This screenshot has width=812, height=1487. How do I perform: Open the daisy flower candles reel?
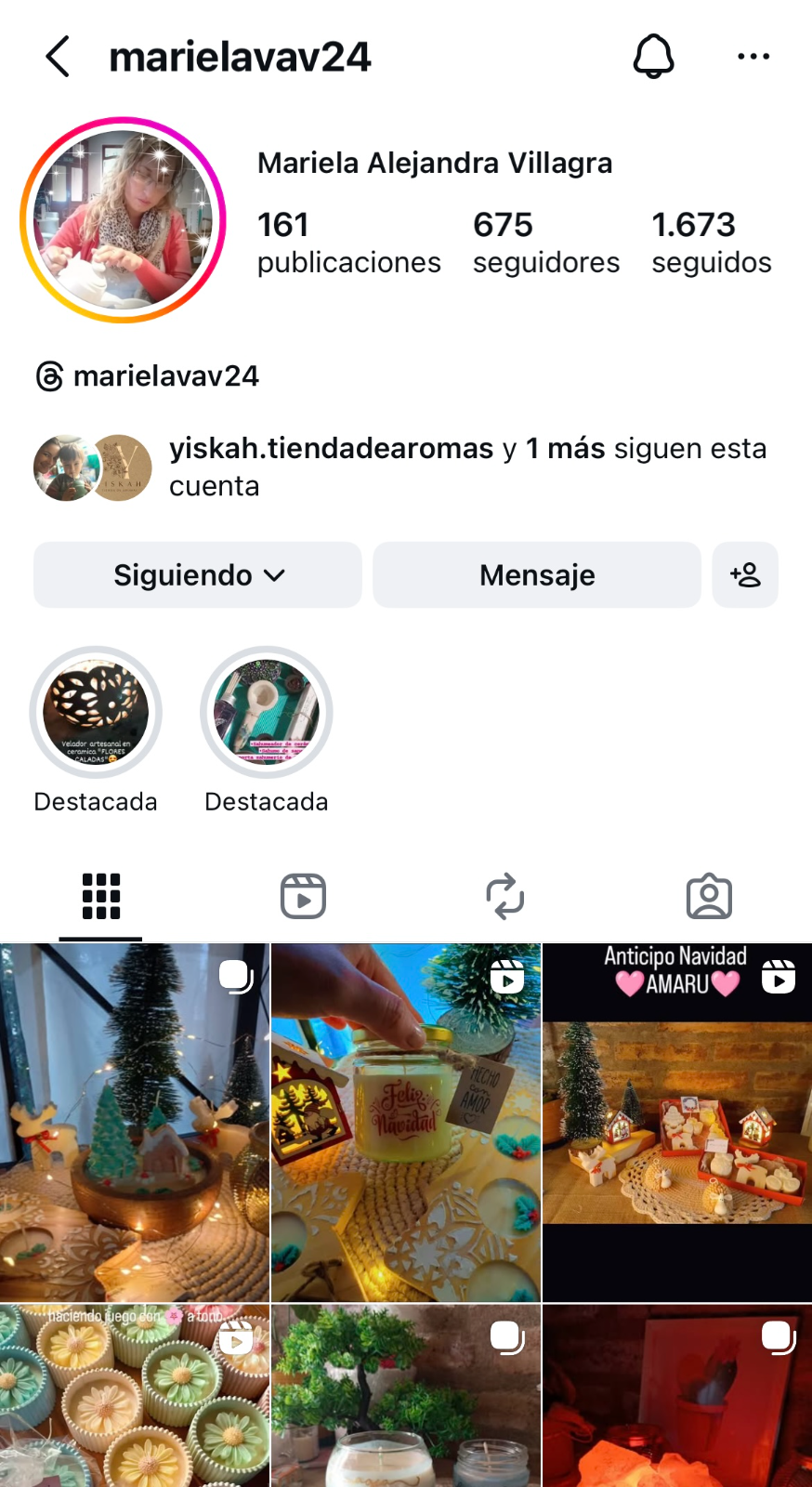pyautogui.click(x=135, y=1396)
